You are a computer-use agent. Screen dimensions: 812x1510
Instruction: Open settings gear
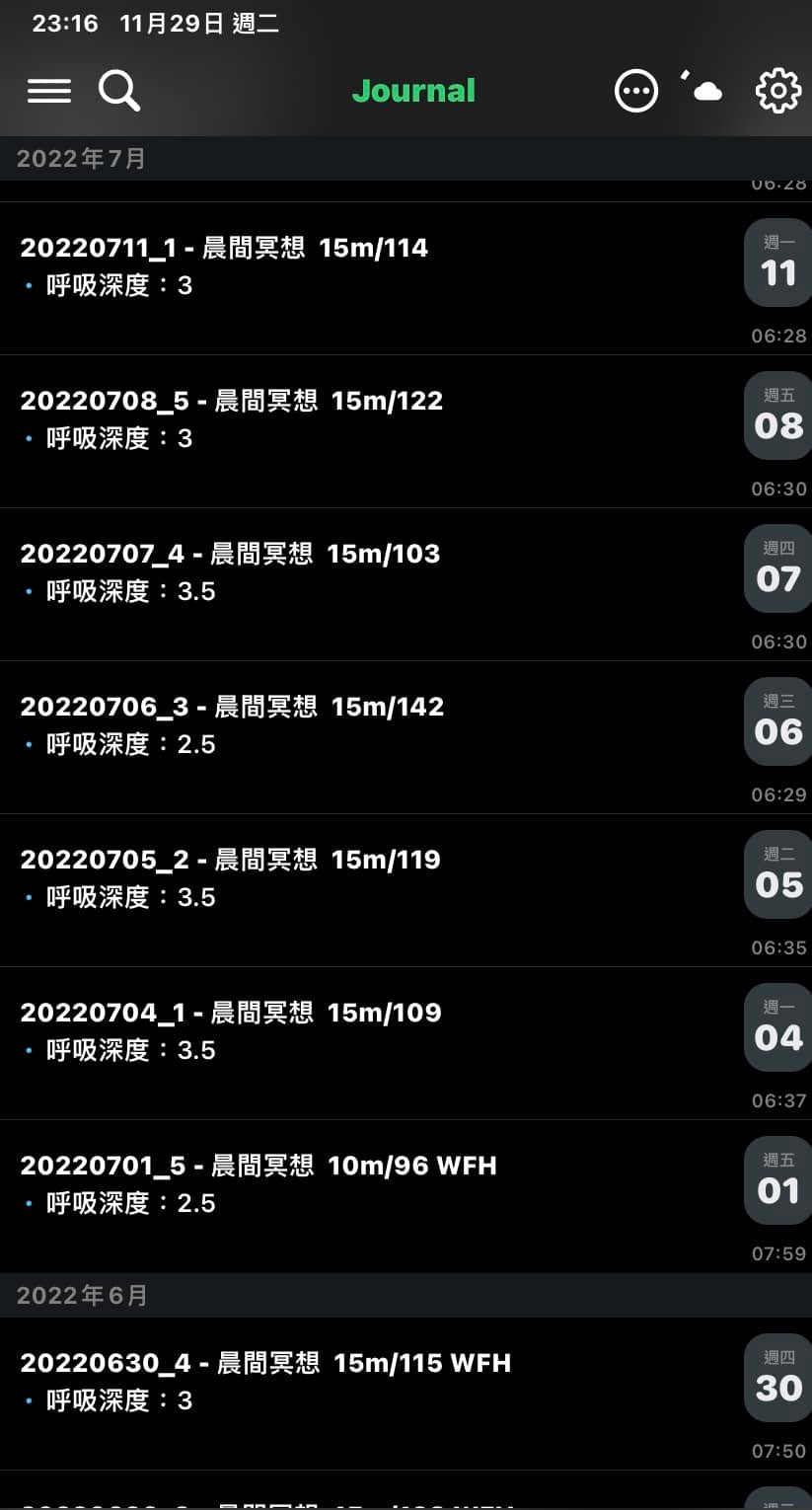778,91
